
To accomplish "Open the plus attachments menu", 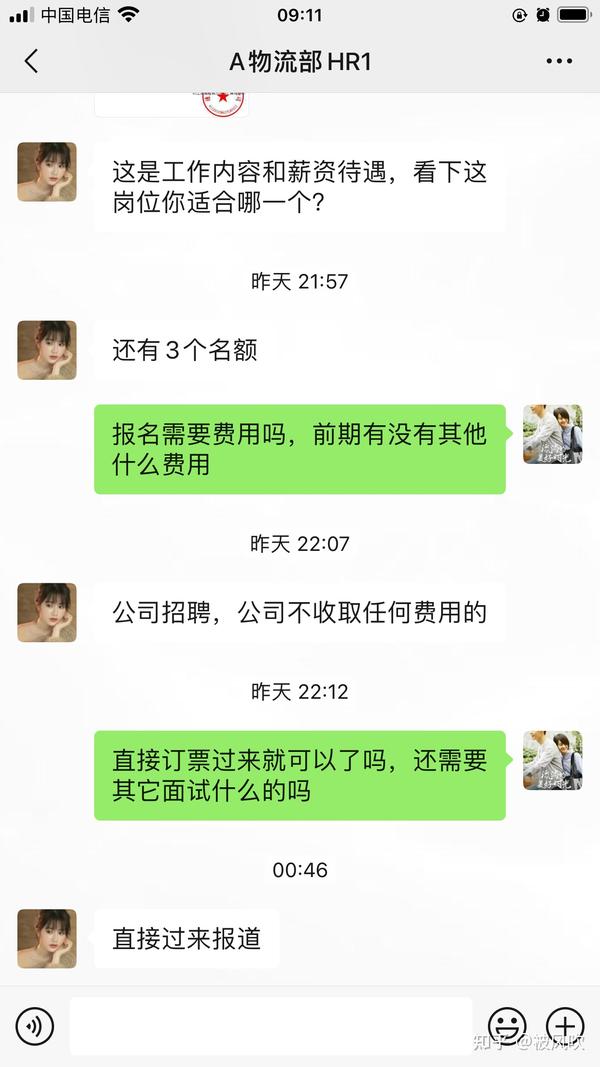I will (565, 1025).
